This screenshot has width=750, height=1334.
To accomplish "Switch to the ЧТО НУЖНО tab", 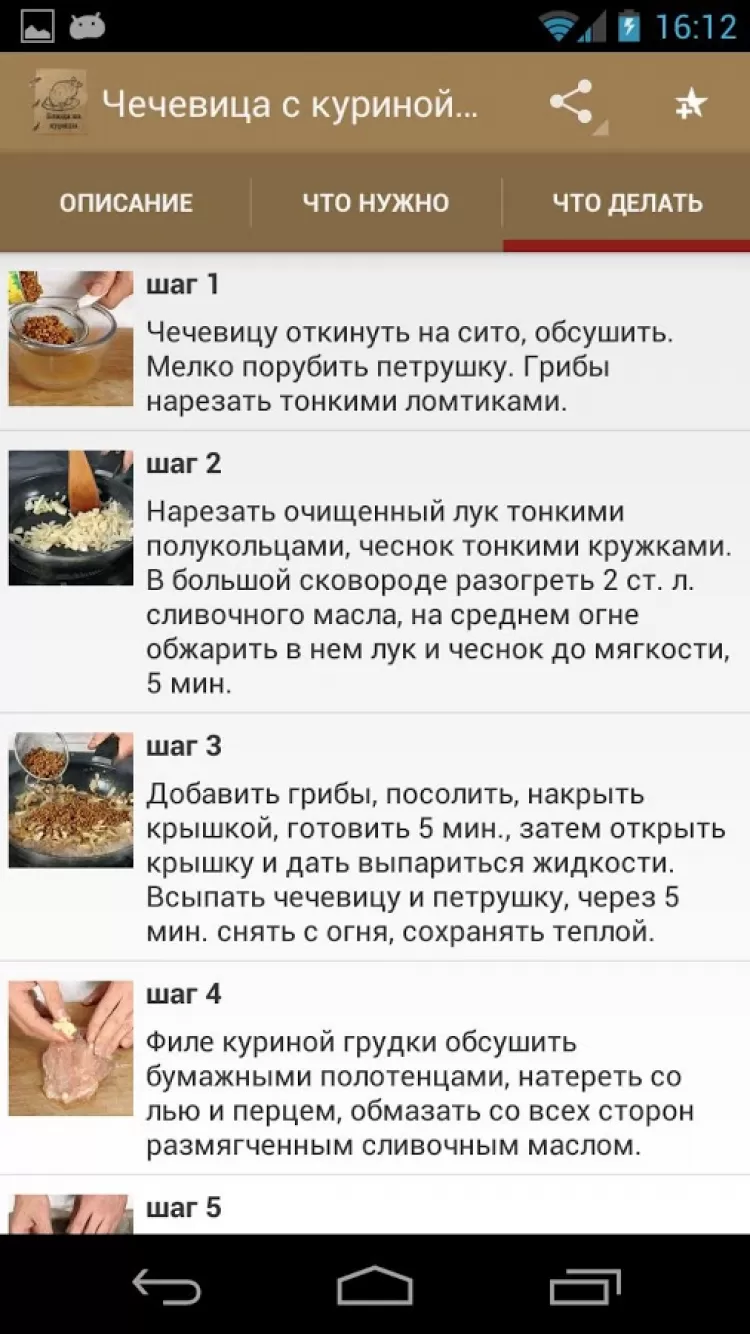I will [376, 203].
